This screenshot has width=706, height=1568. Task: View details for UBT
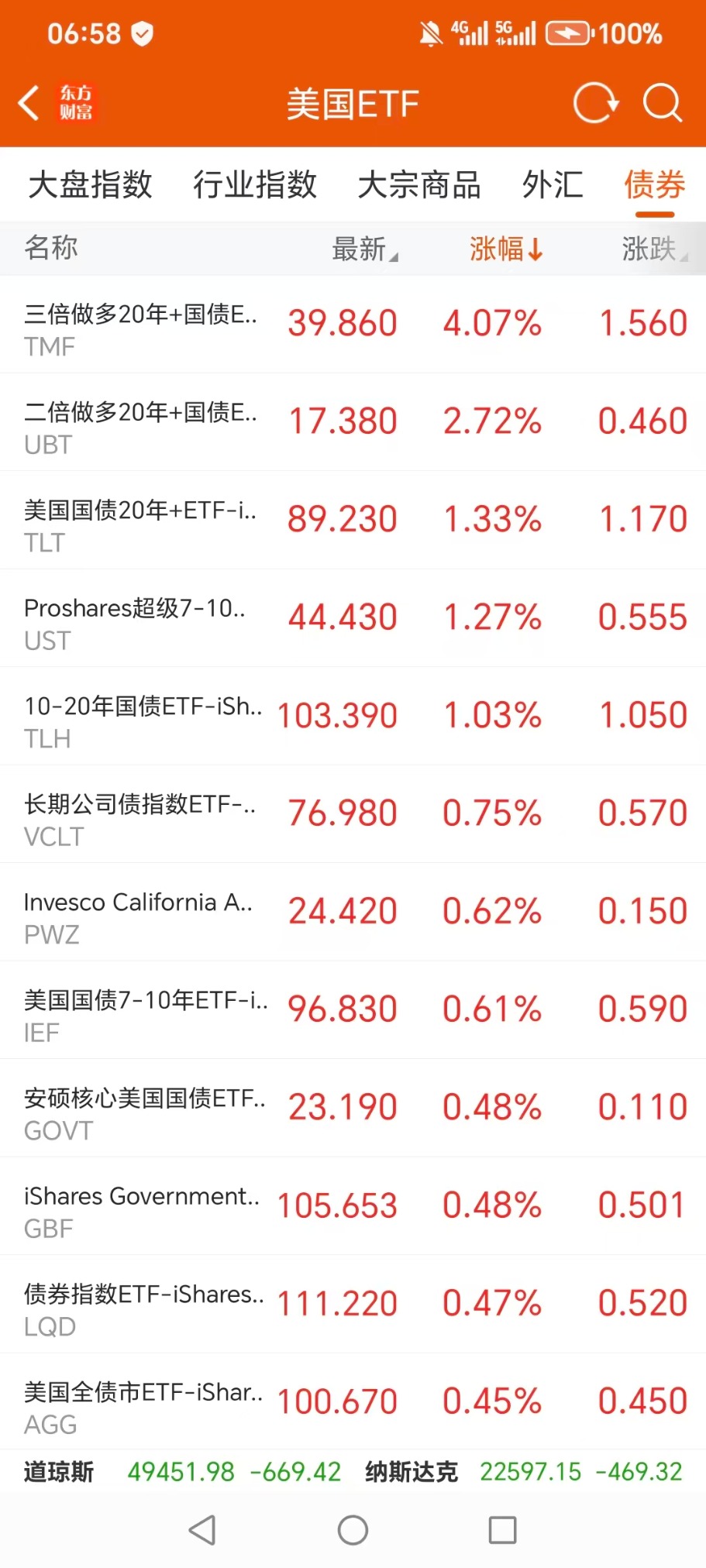point(353,422)
